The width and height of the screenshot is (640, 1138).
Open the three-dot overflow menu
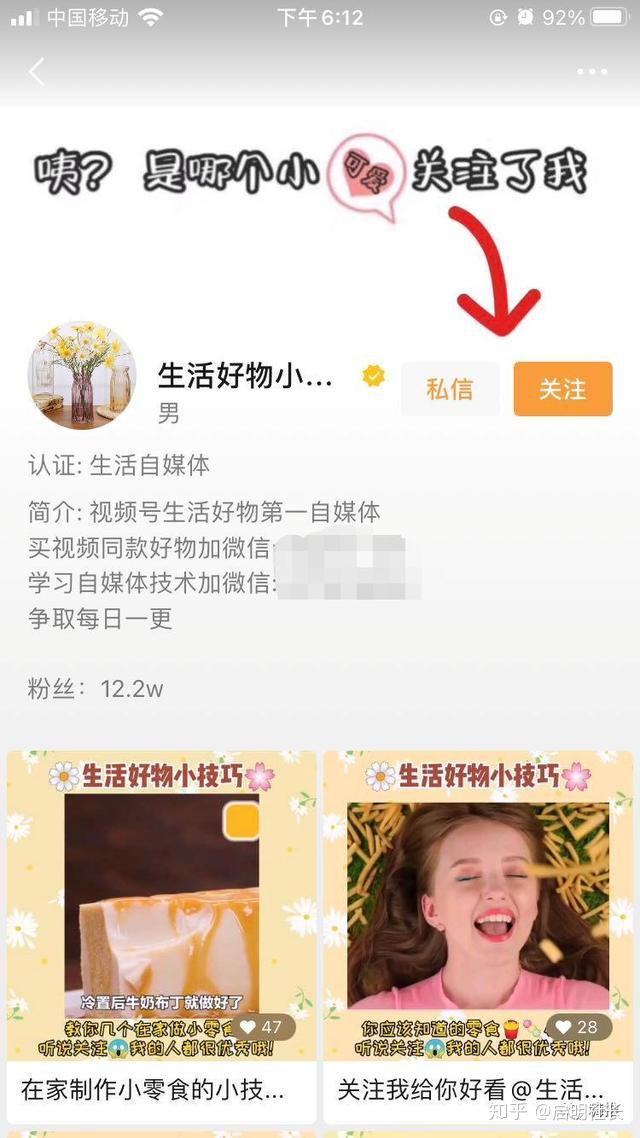591,72
